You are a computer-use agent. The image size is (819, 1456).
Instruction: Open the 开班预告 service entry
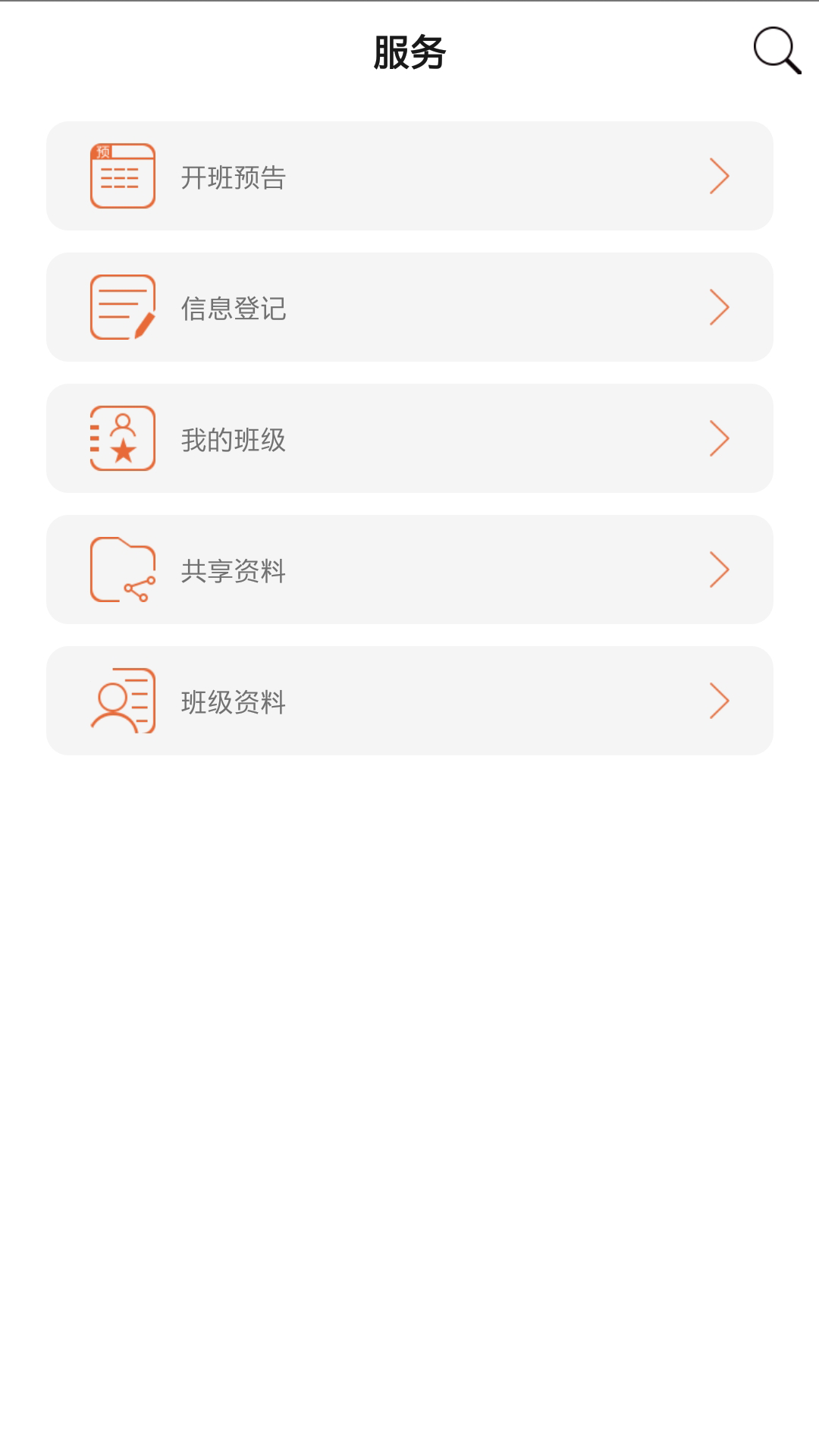(x=409, y=175)
